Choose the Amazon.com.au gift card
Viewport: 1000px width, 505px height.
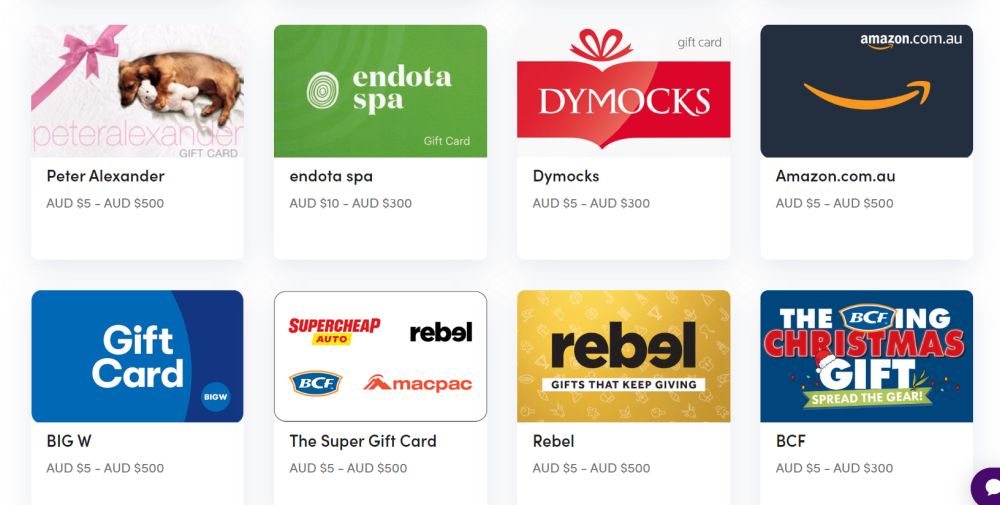point(866,92)
